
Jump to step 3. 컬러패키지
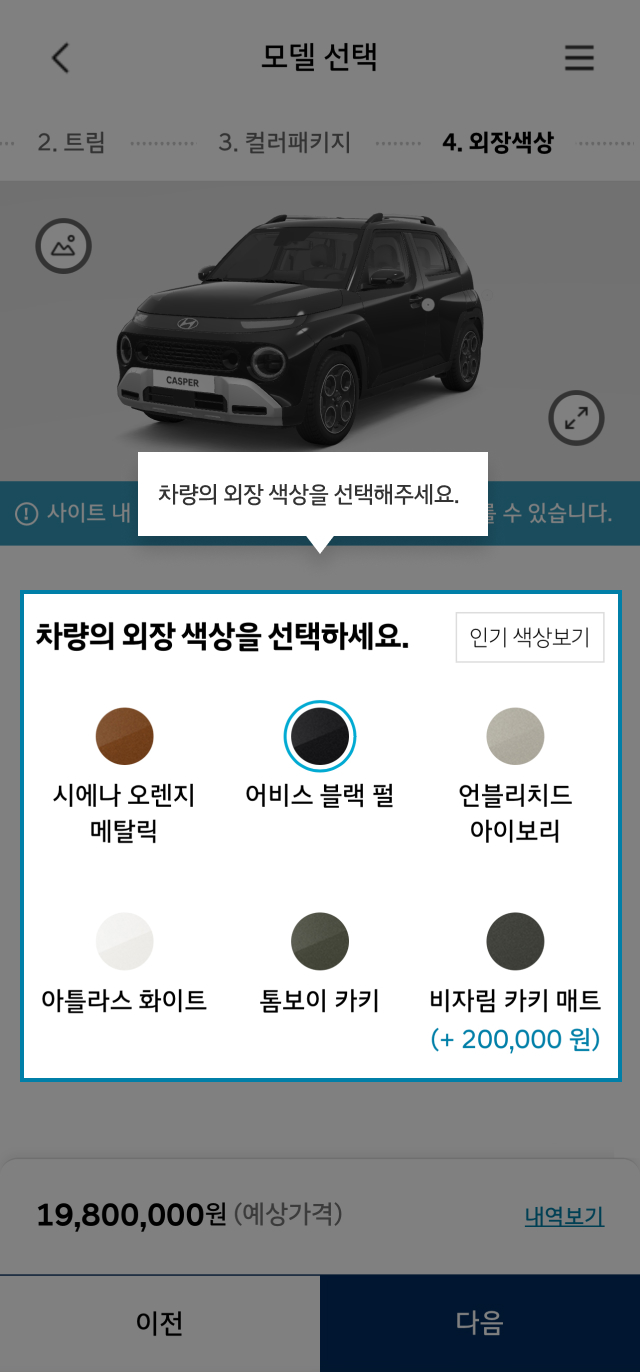[x=285, y=143]
